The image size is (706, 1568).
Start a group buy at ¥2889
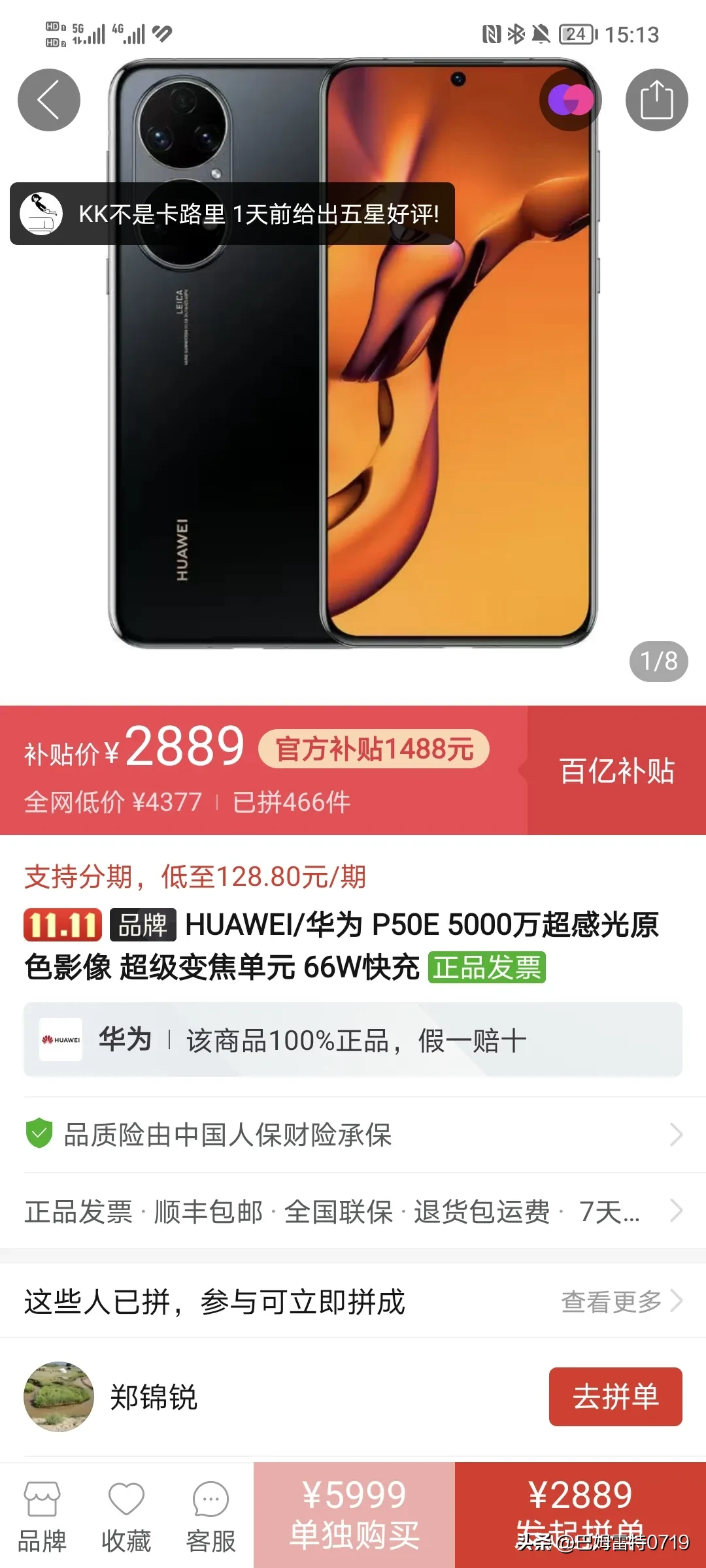pos(580,1514)
